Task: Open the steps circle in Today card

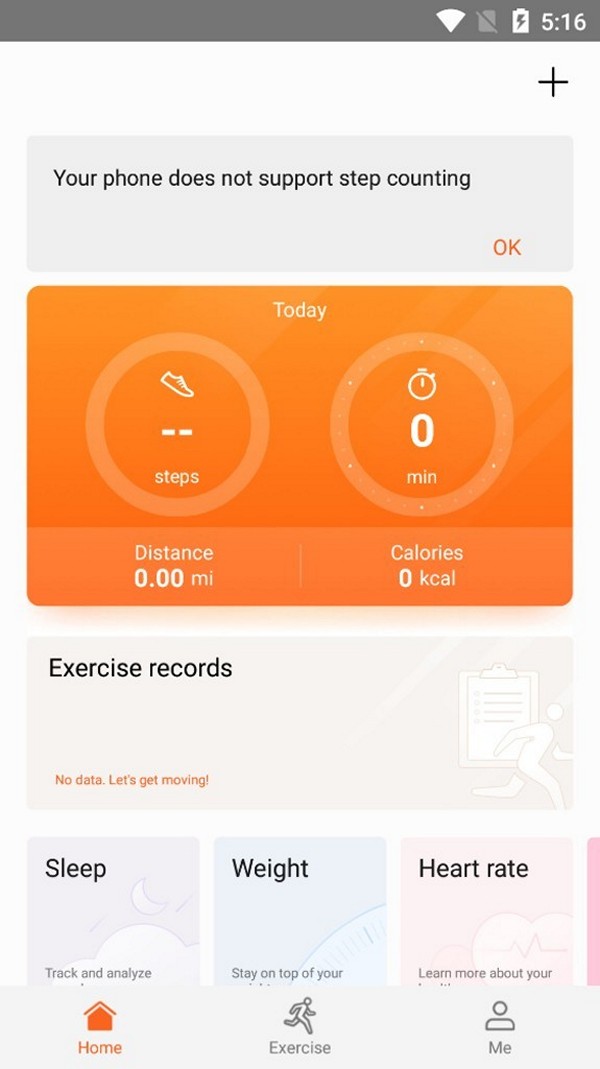Action: [x=177, y=424]
